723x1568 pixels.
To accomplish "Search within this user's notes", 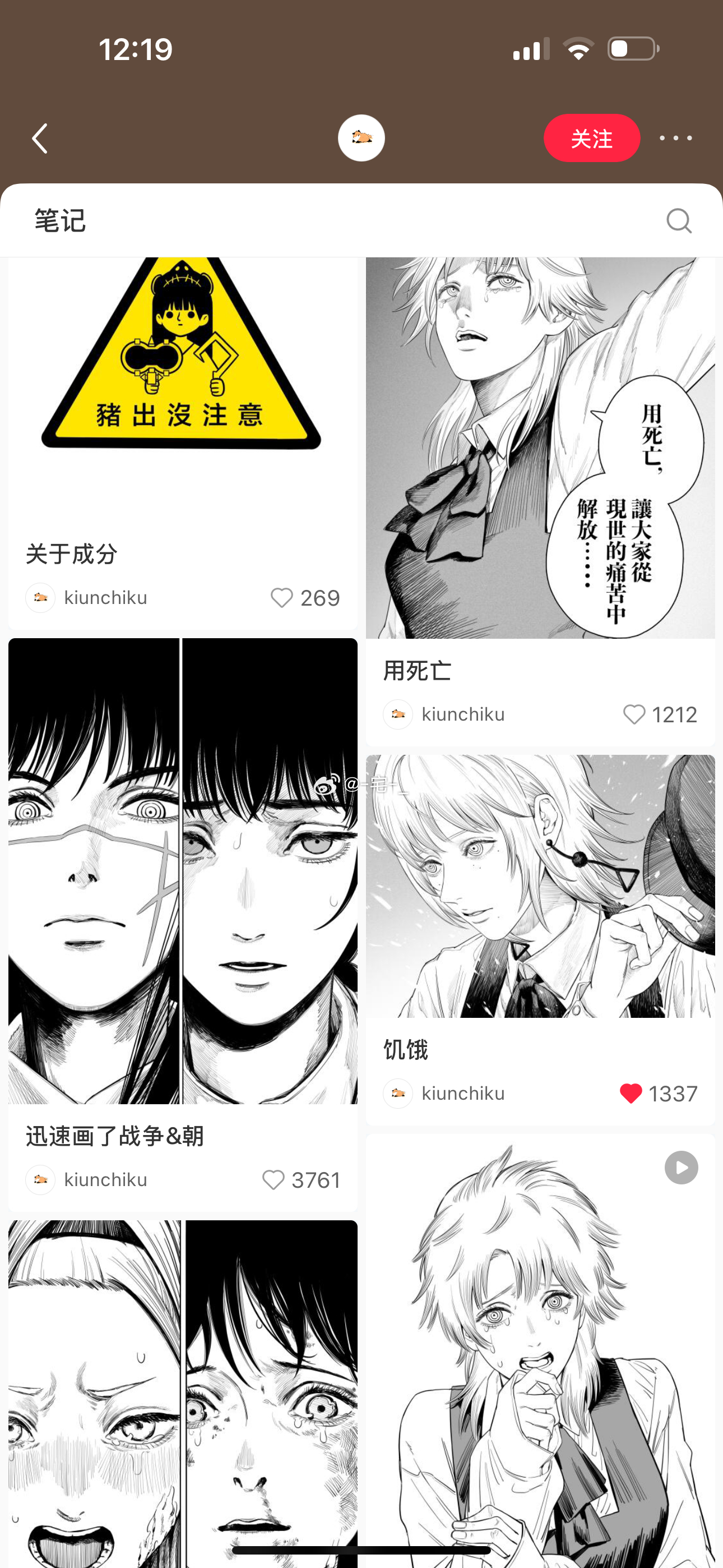I will 679,221.
